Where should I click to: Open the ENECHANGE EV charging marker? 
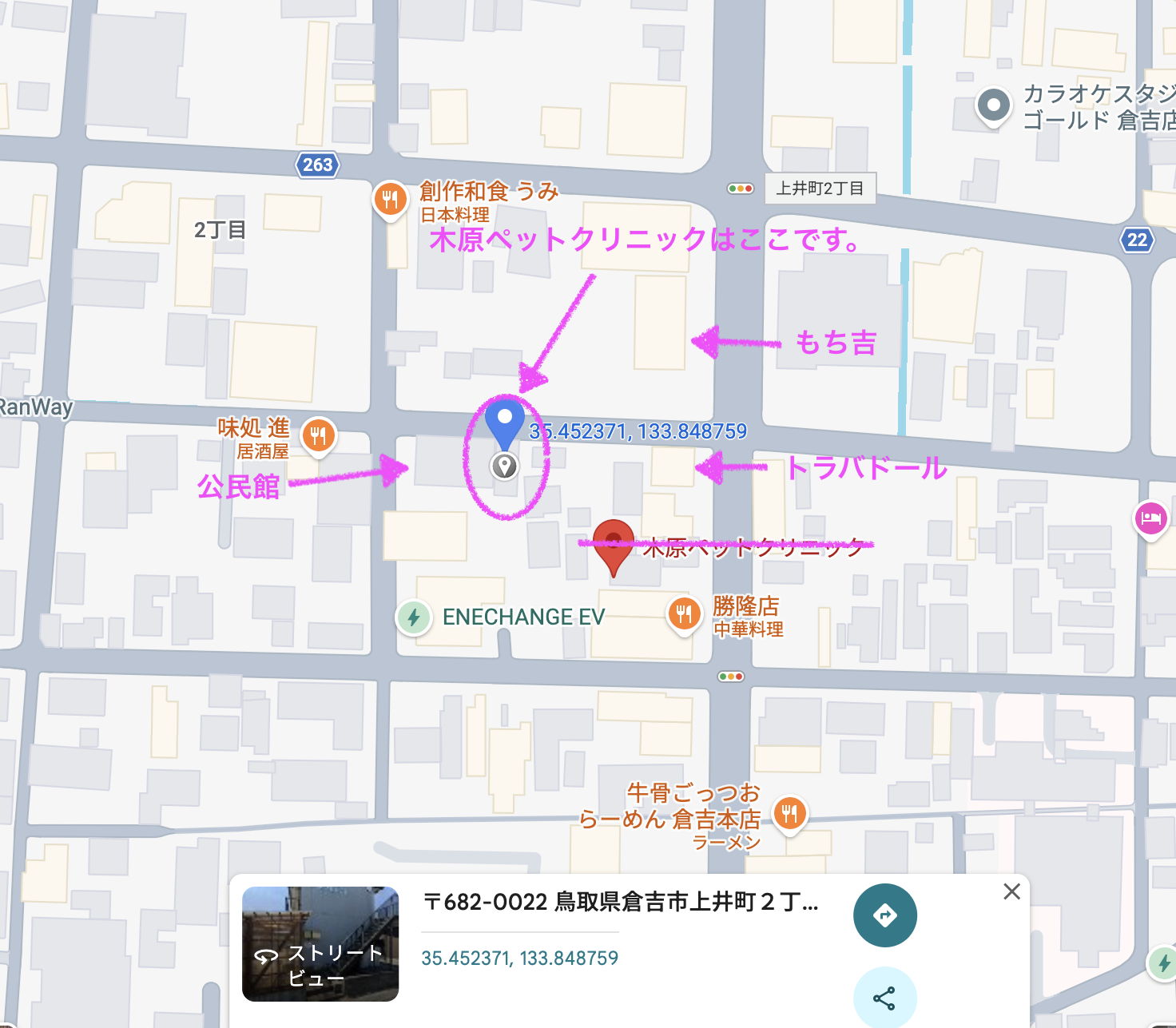click(x=413, y=617)
